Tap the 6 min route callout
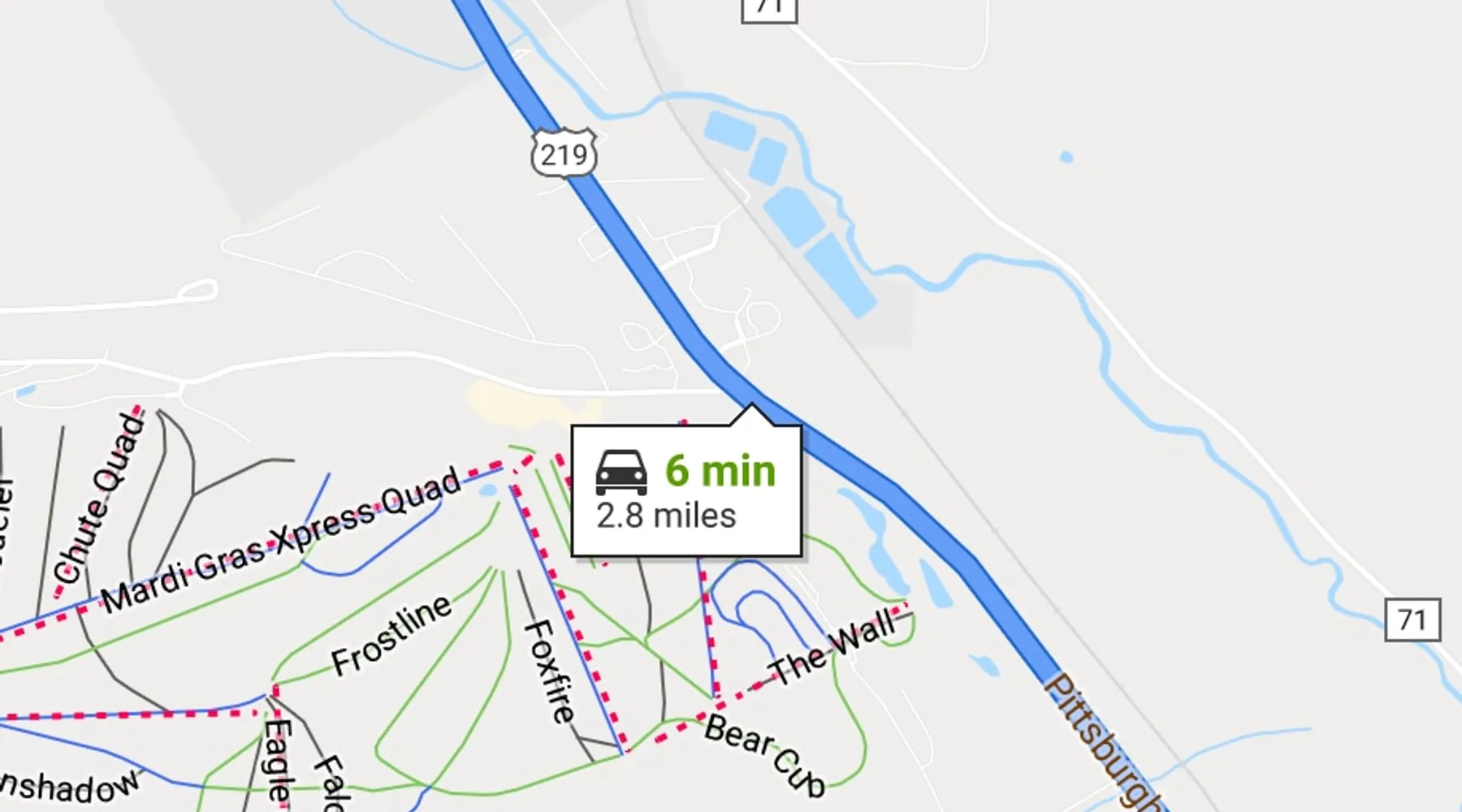The width and height of the screenshot is (1462, 812). click(686, 491)
